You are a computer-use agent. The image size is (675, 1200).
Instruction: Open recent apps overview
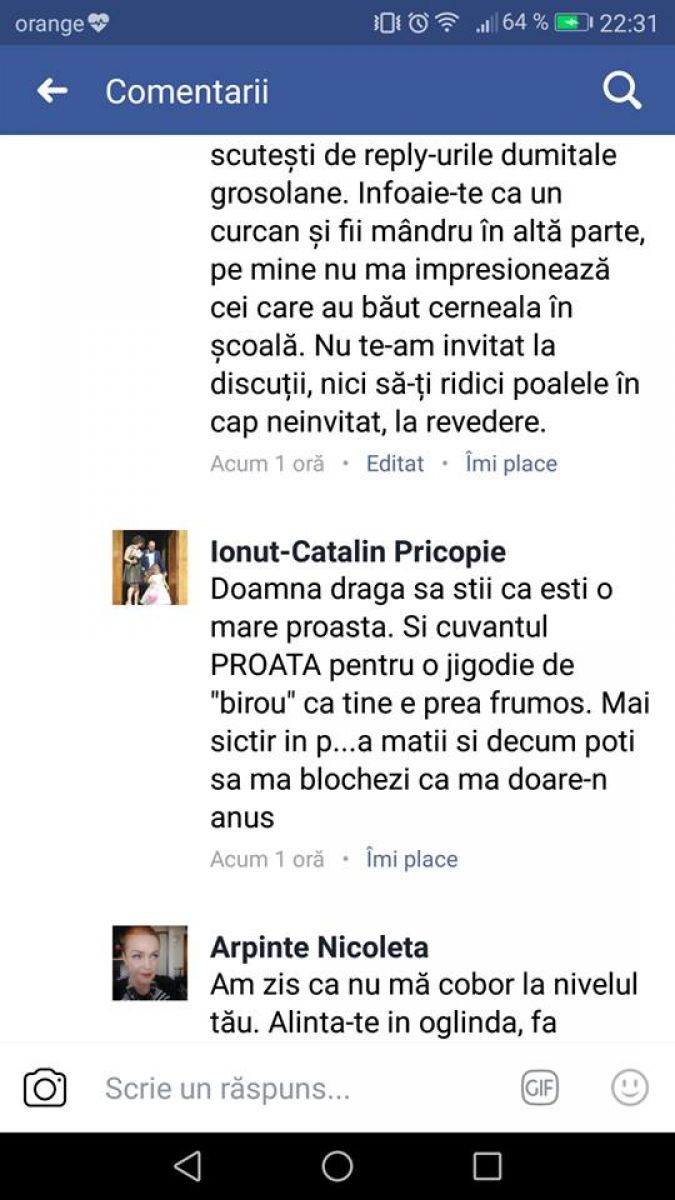[487, 1166]
